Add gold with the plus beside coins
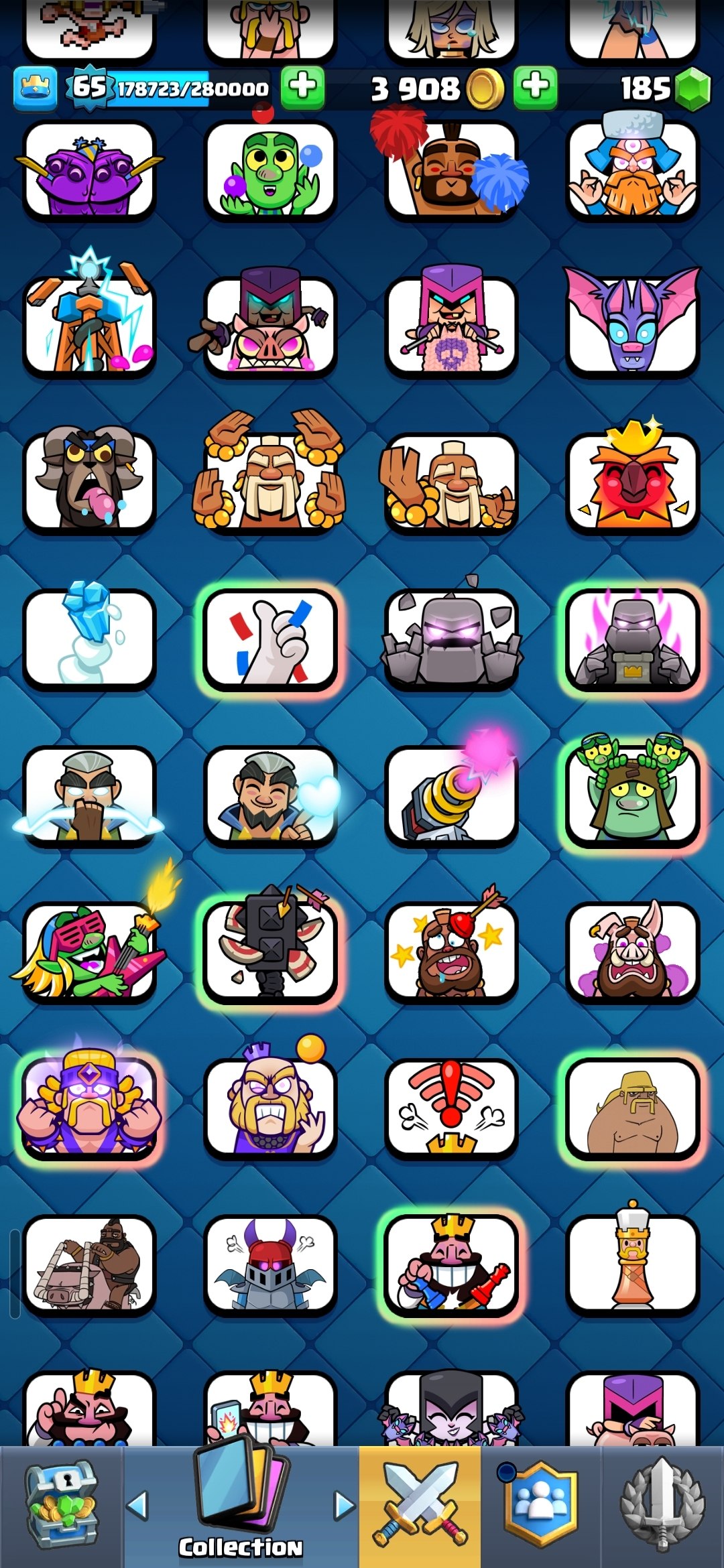 [x=535, y=88]
